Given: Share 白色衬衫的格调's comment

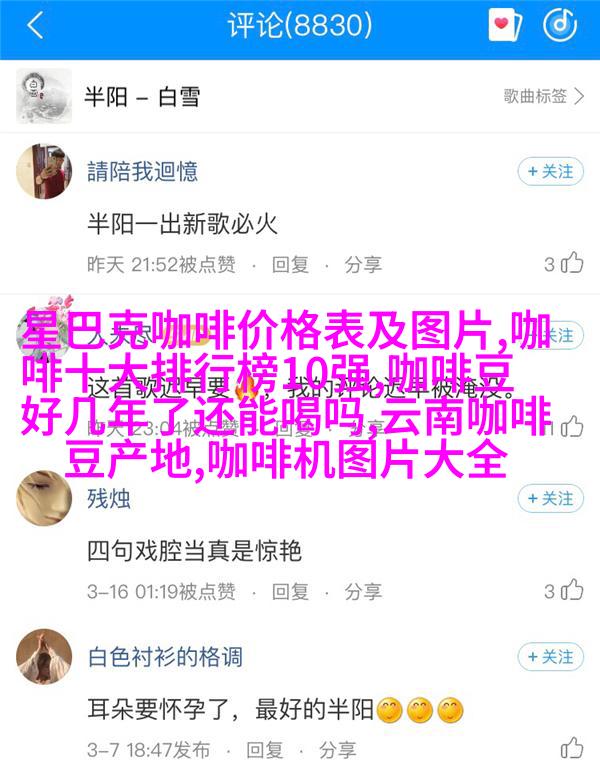Looking at the screenshot, I should (353, 749).
